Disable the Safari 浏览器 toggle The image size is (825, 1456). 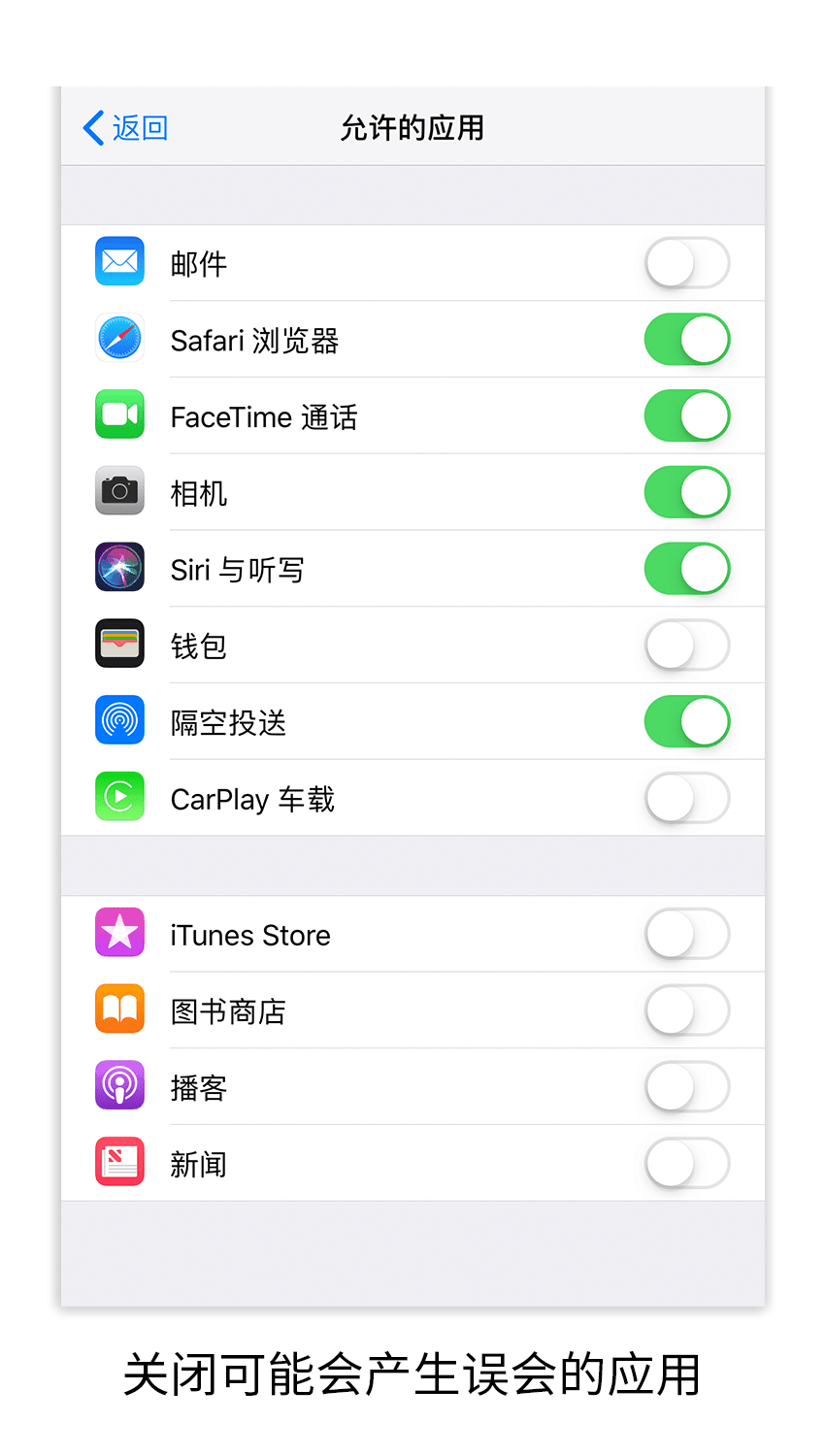click(x=687, y=340)
